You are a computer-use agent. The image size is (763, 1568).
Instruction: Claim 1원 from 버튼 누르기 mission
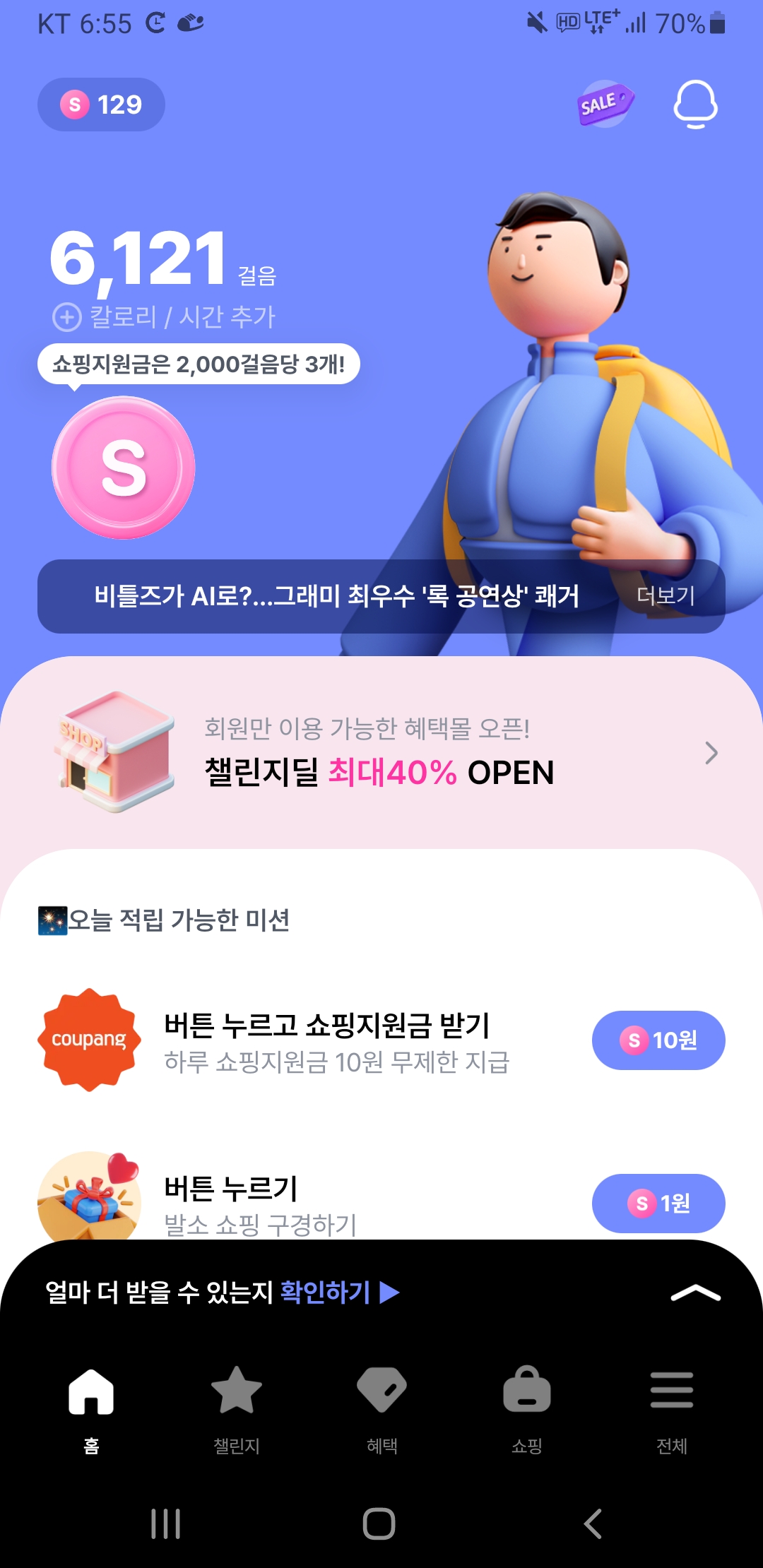click(x=658, y=1203)
